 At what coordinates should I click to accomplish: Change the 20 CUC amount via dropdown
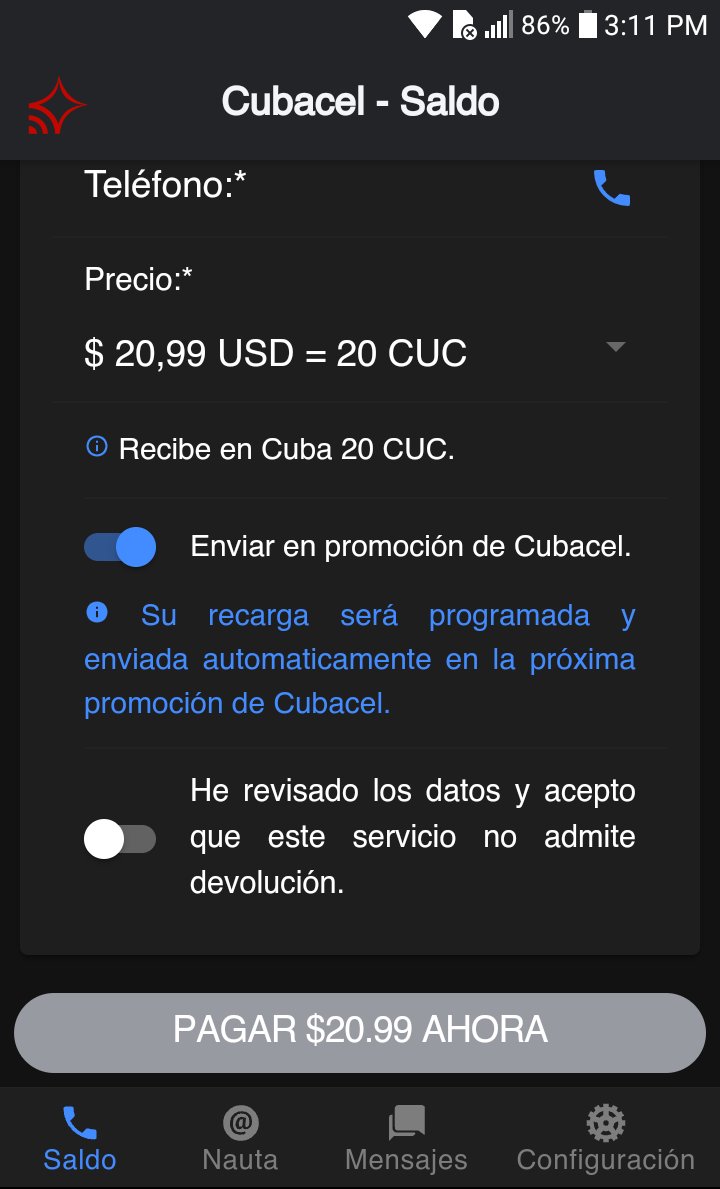click(617, 347)
